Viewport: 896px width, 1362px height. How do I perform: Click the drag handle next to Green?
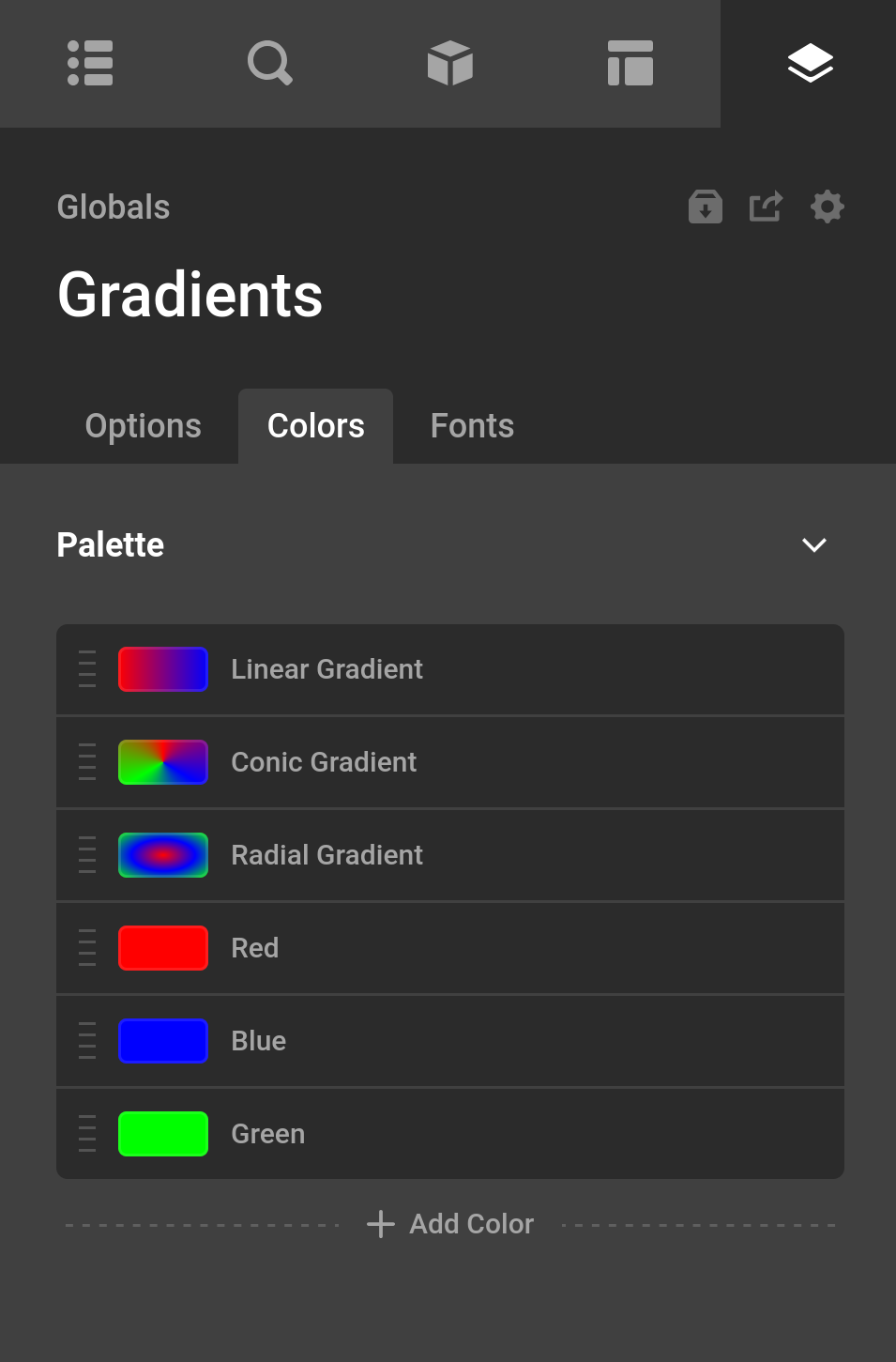click(x=87, y=1134)
